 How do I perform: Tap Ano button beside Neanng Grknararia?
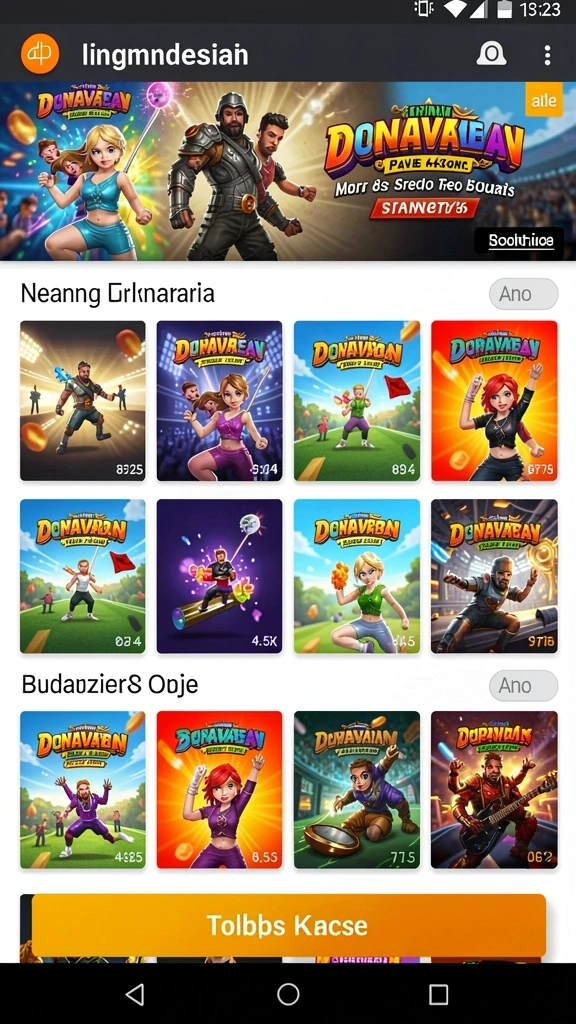point(523,294)
